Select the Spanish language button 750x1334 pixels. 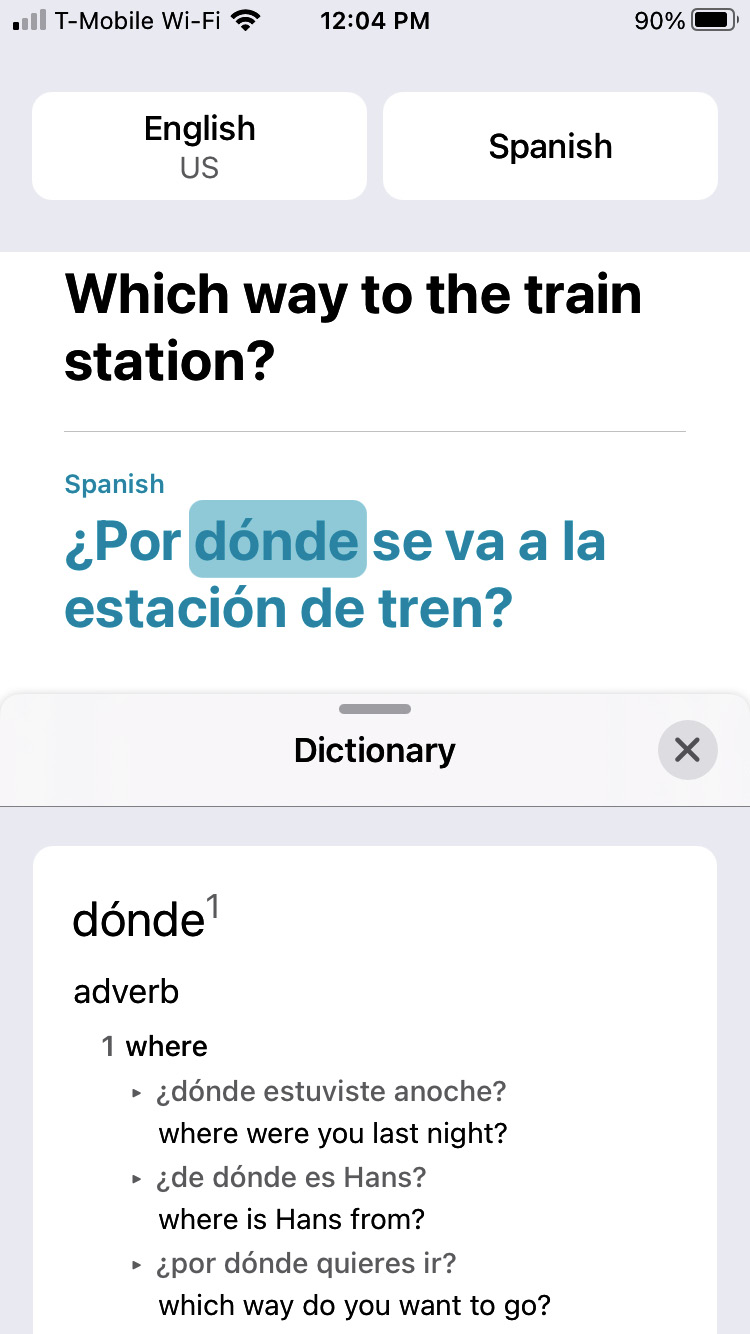coord(550,146)
